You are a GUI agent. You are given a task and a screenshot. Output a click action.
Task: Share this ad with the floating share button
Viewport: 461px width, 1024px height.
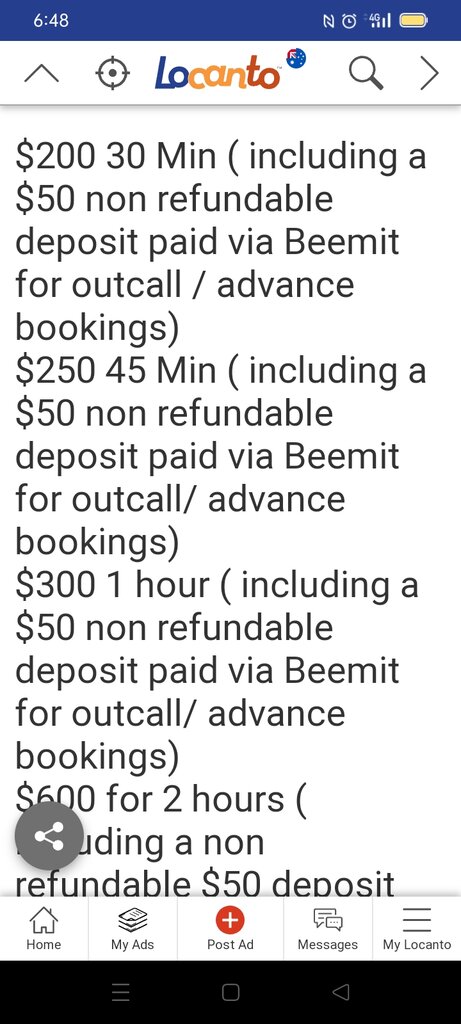pyautogui.click(x=49, y=836)
